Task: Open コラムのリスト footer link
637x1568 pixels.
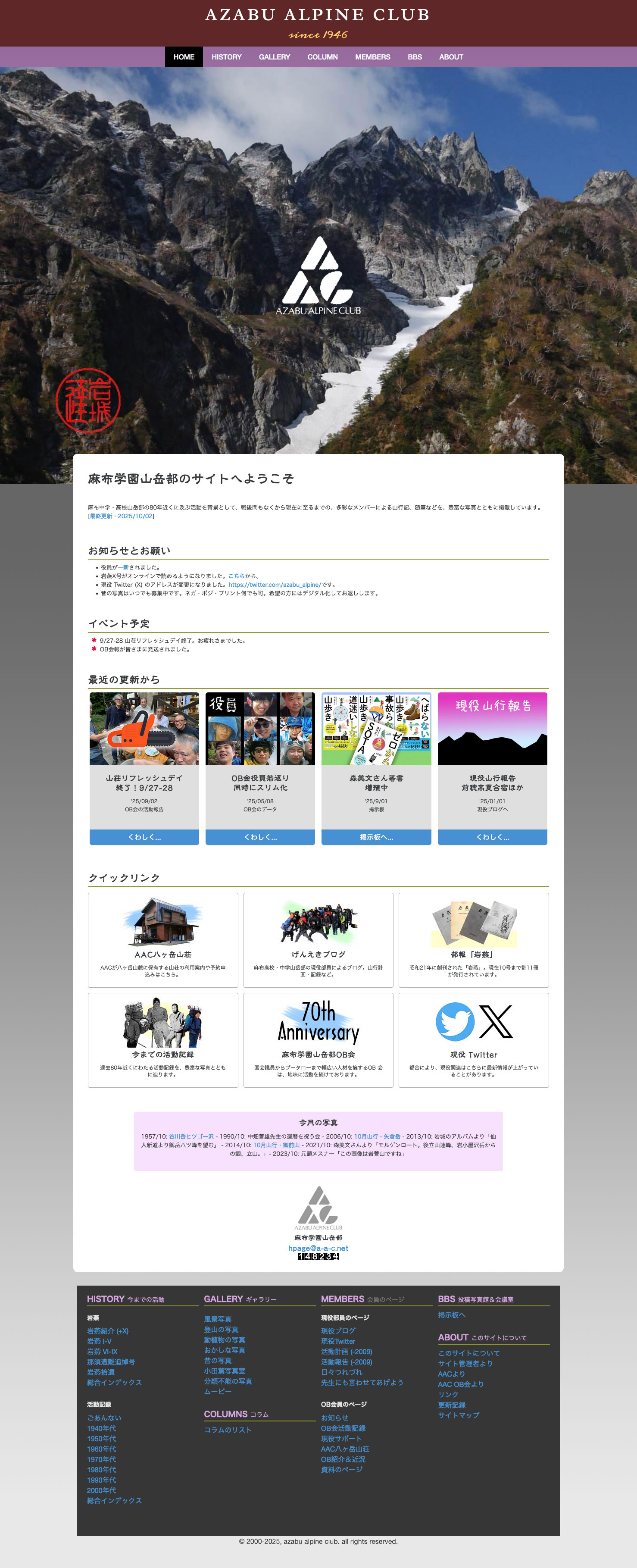Action: [x=228, y=1430]
